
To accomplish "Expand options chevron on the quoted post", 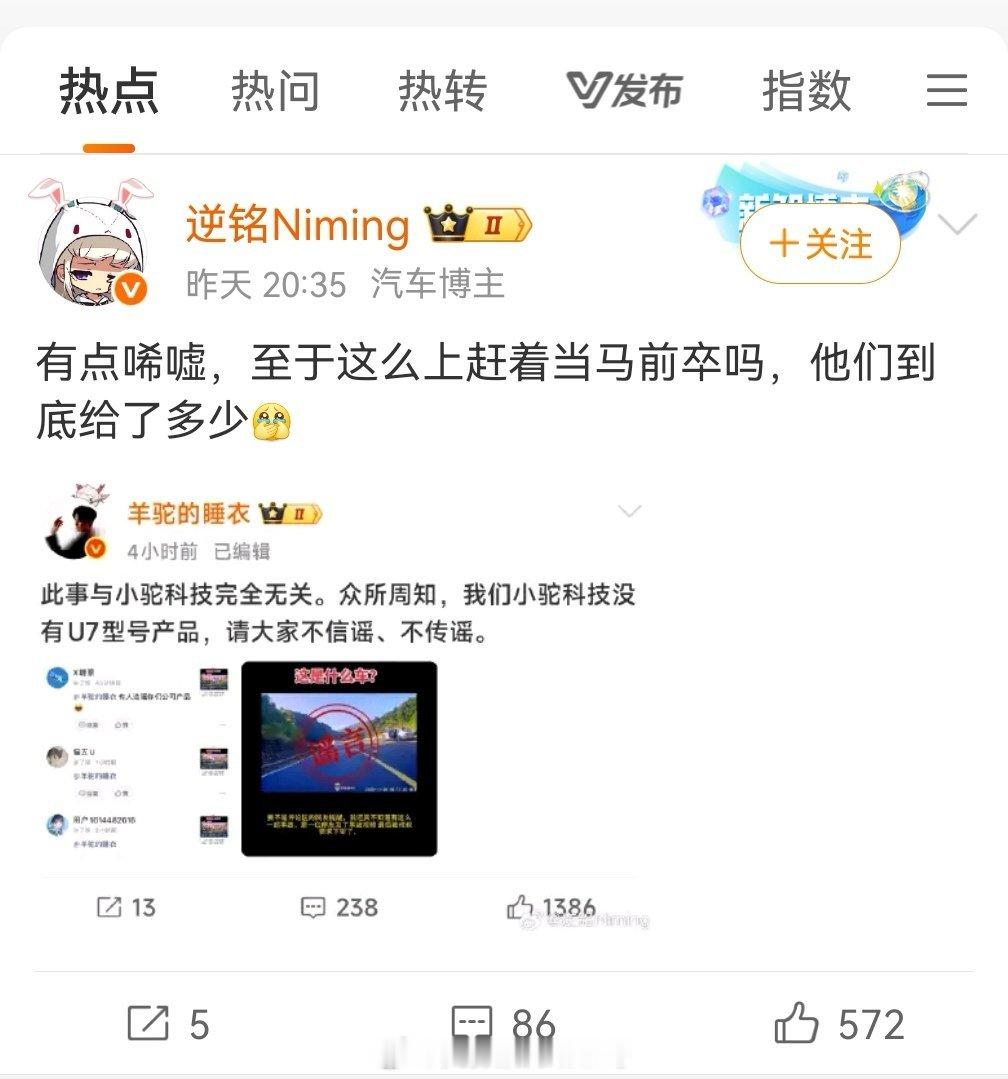I will click(630, 510).
